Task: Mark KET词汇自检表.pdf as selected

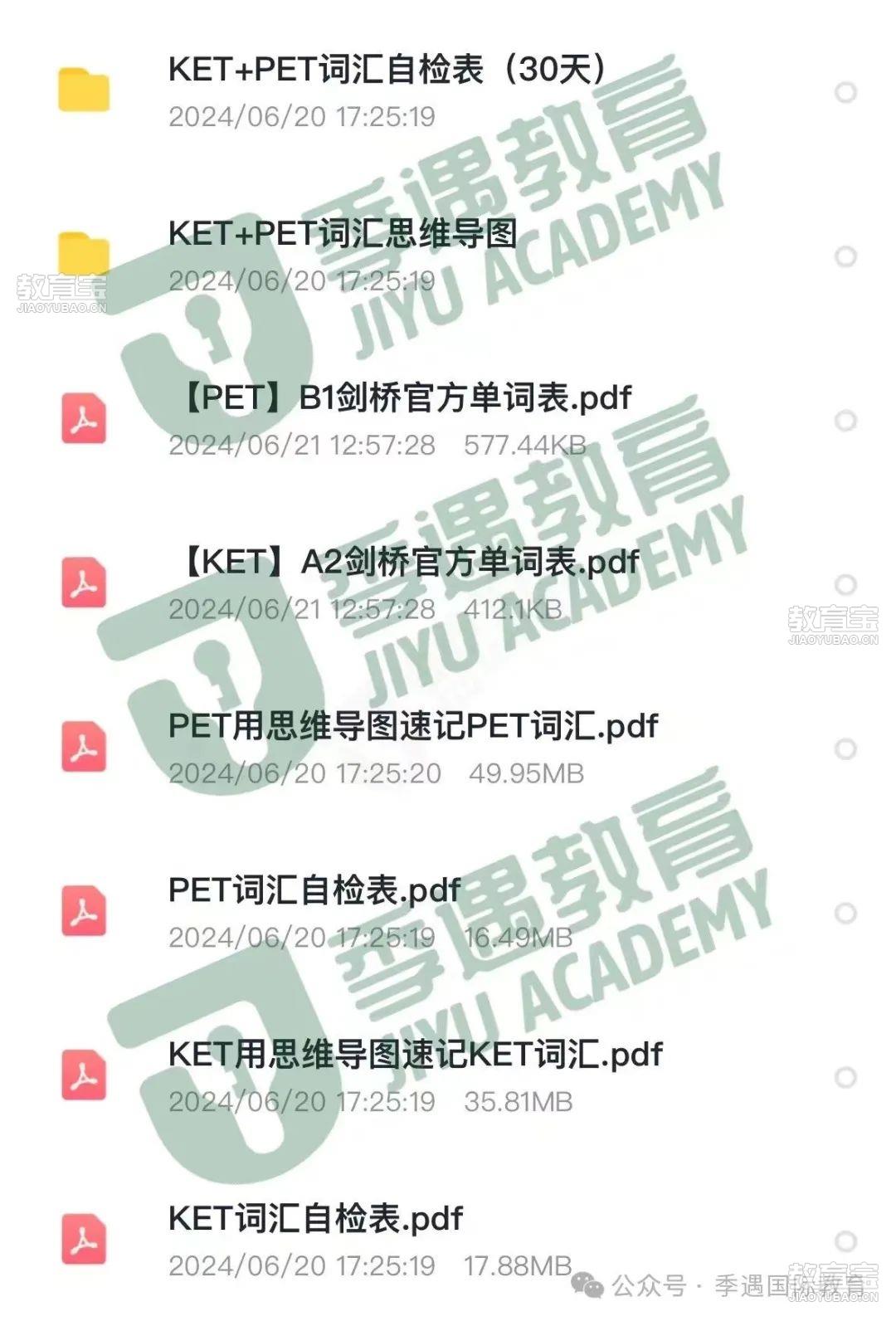Action: click(845, 1242)
